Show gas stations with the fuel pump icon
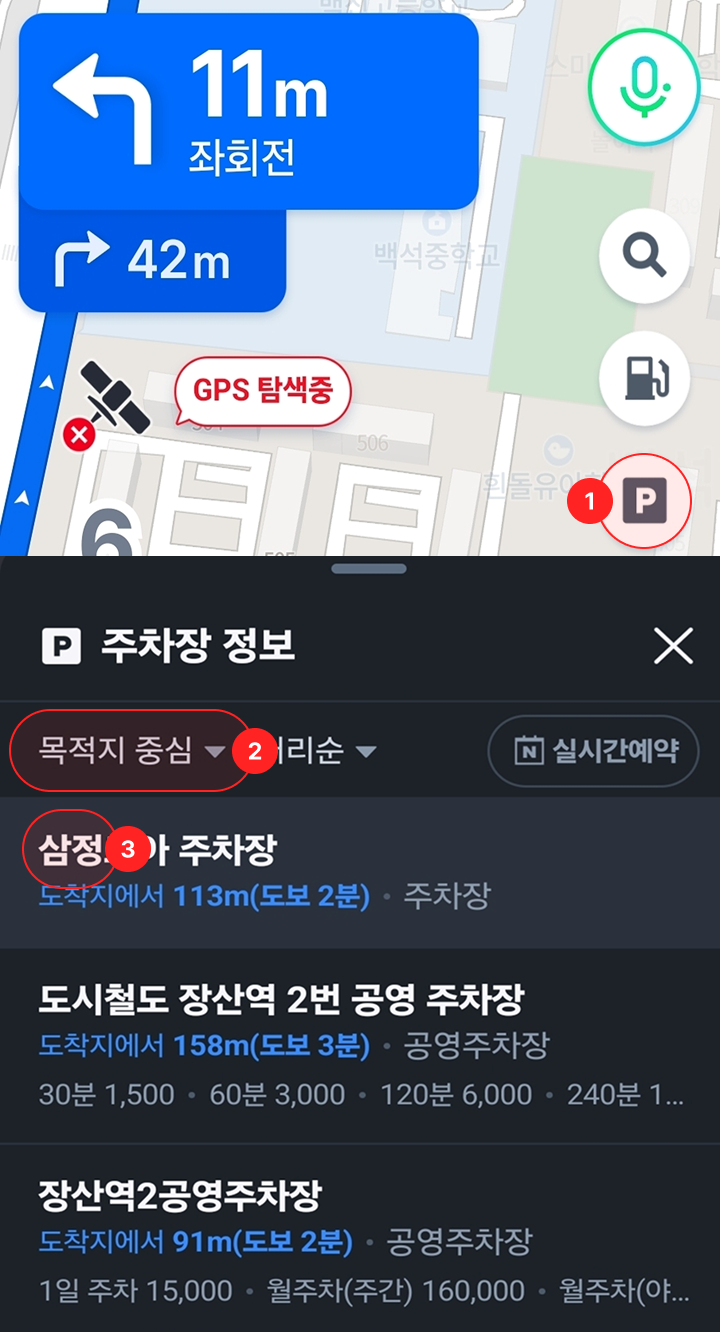 [x=644, y=379]
